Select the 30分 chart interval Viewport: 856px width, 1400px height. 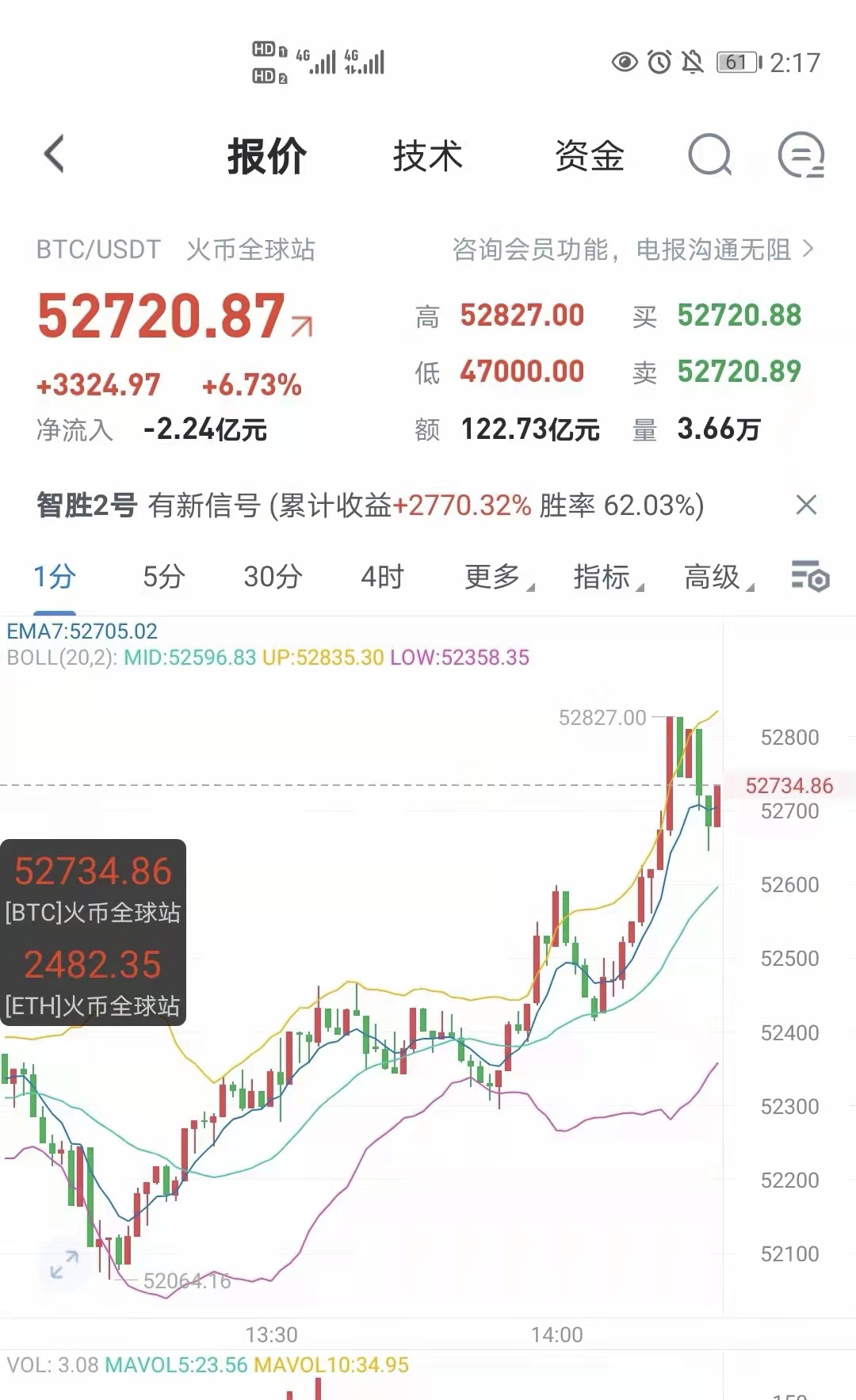tap(273, 577)
